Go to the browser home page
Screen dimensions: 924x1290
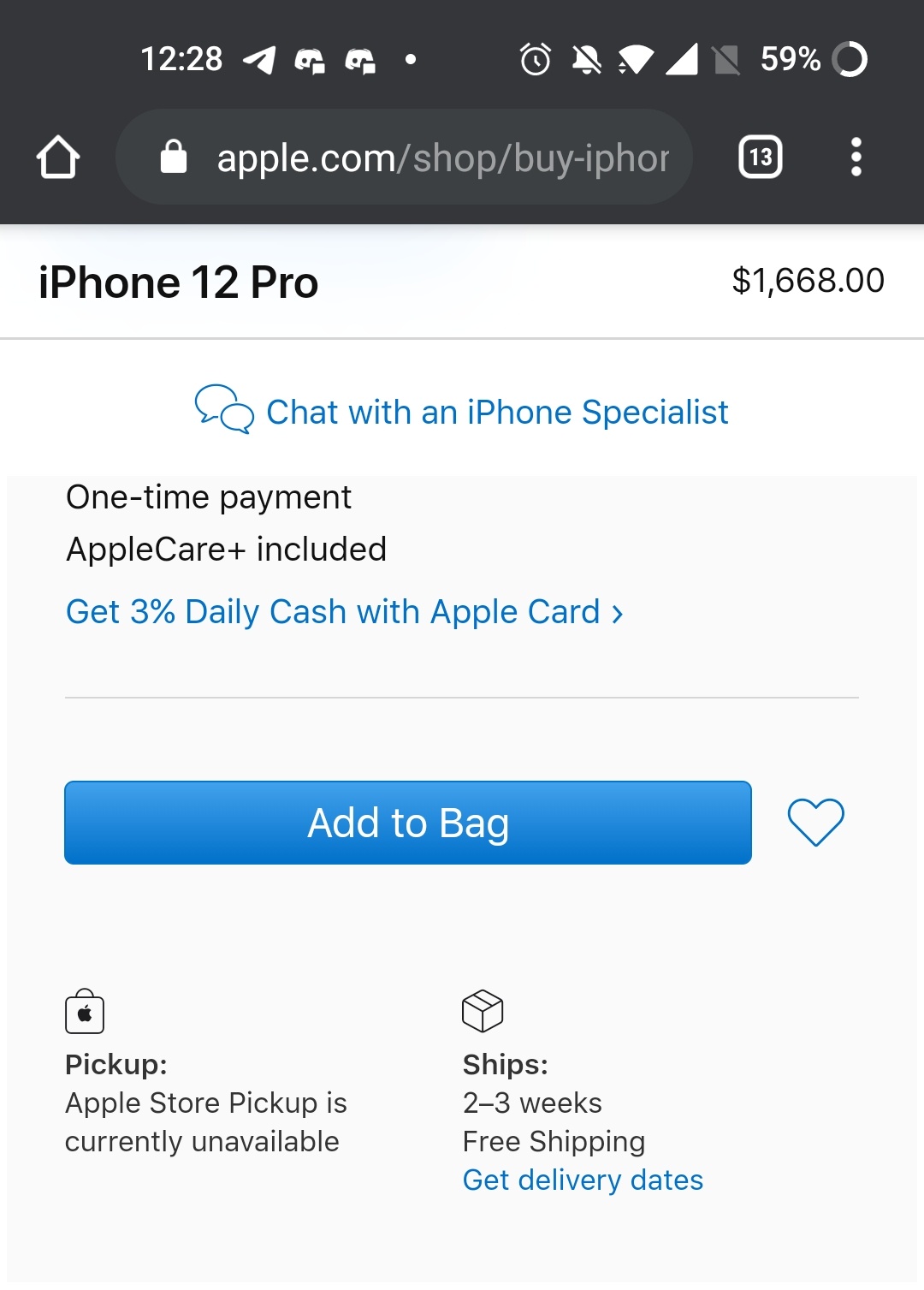[58, 158]
